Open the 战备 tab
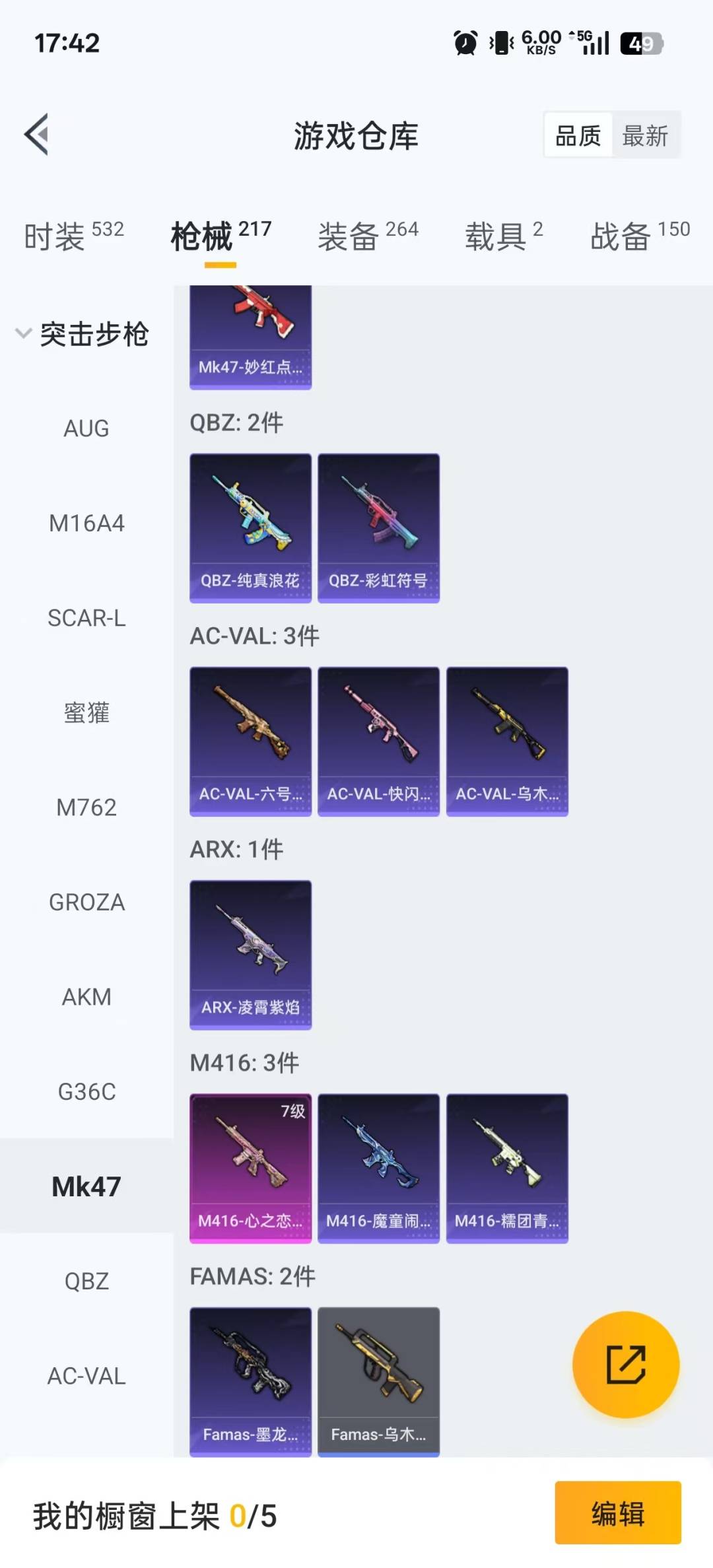 click(x=639, y=236)
